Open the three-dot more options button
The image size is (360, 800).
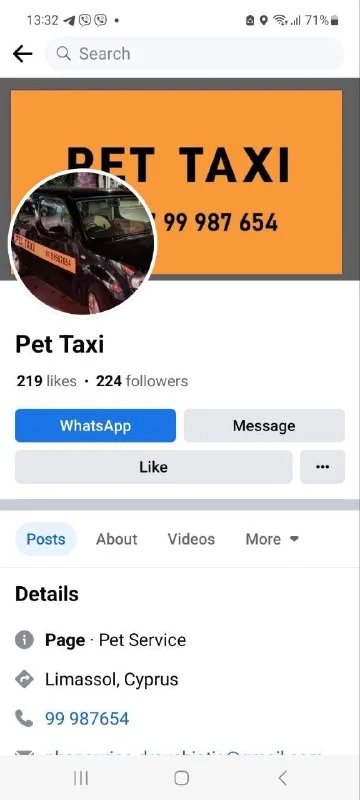(322, 467)
